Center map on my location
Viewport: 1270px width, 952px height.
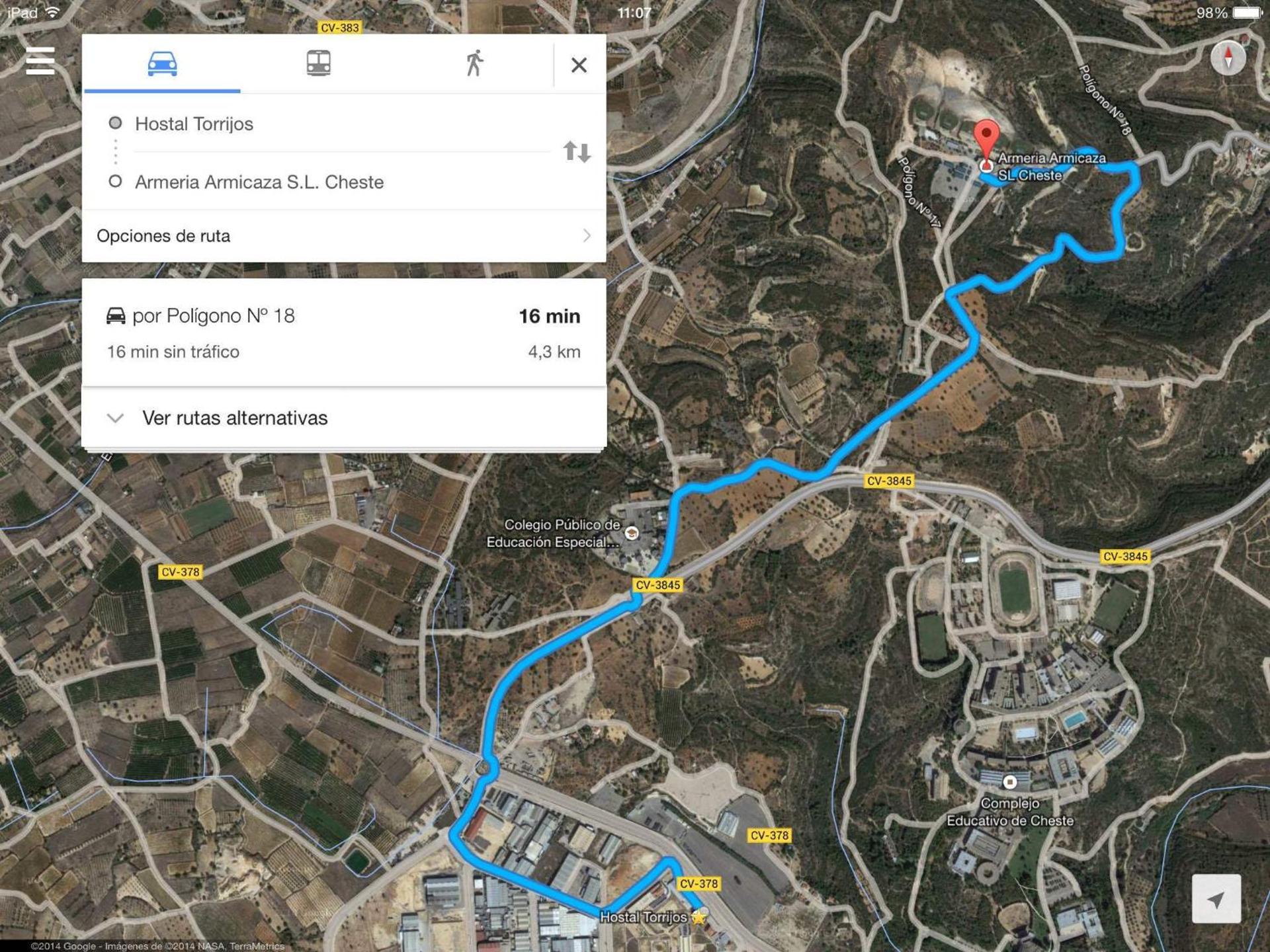(1216, 898)
